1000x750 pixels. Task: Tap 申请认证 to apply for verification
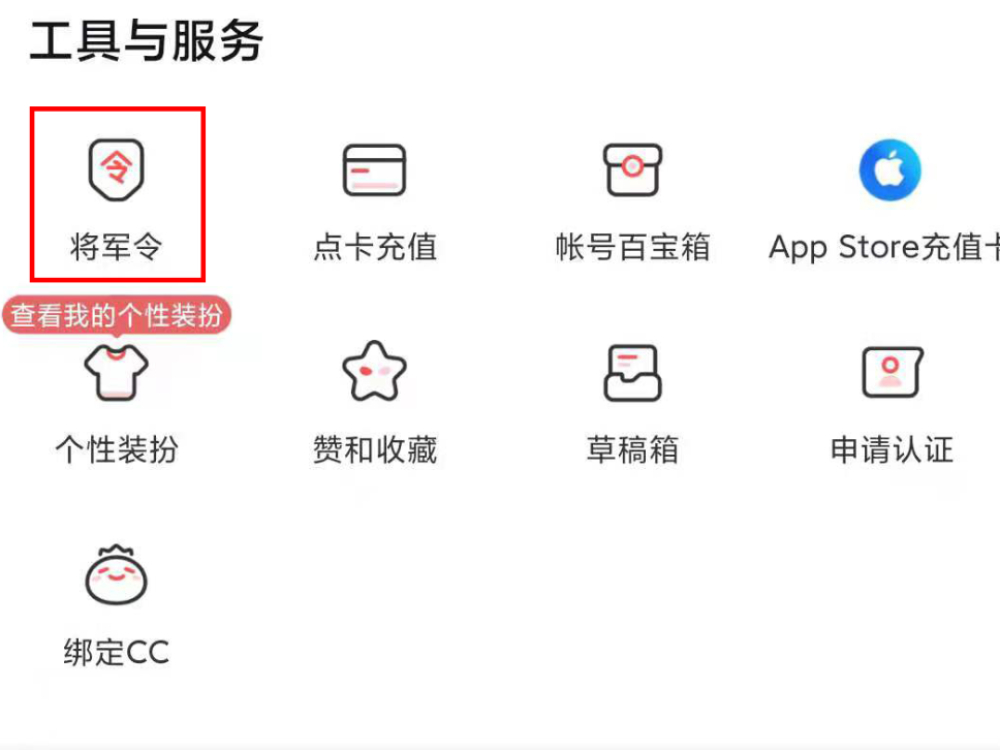coord(891,400)
